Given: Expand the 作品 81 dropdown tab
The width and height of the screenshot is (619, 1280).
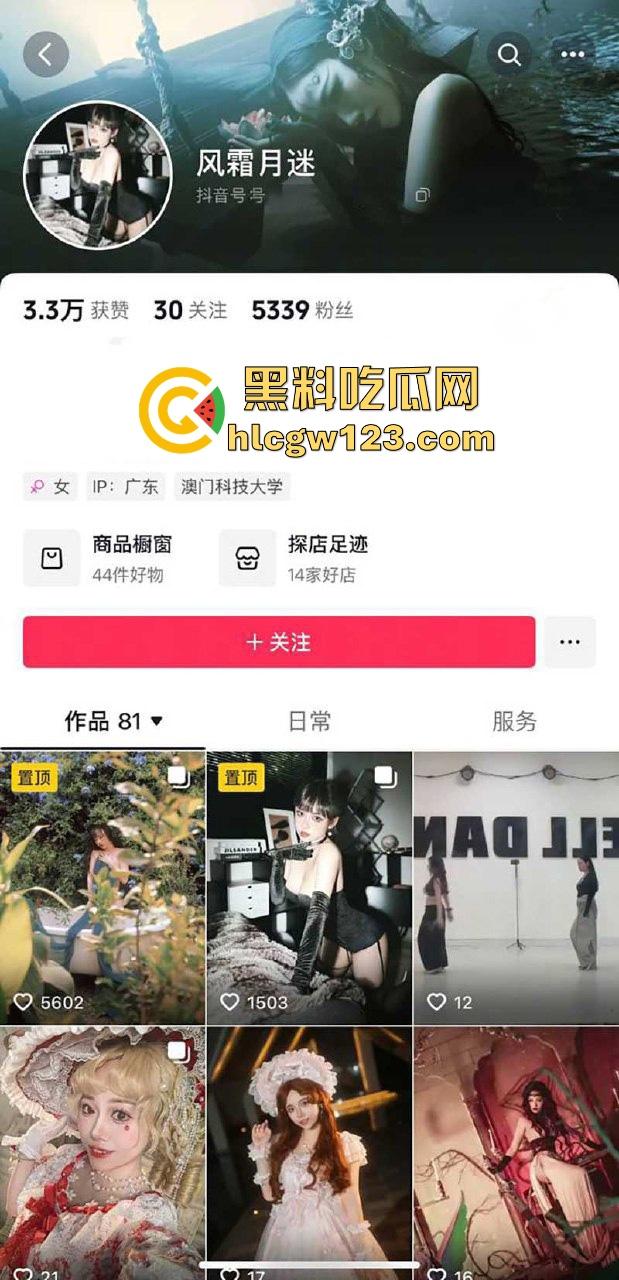Looking at the screenshot, I should pyautogui.click(x=113, y=721).
